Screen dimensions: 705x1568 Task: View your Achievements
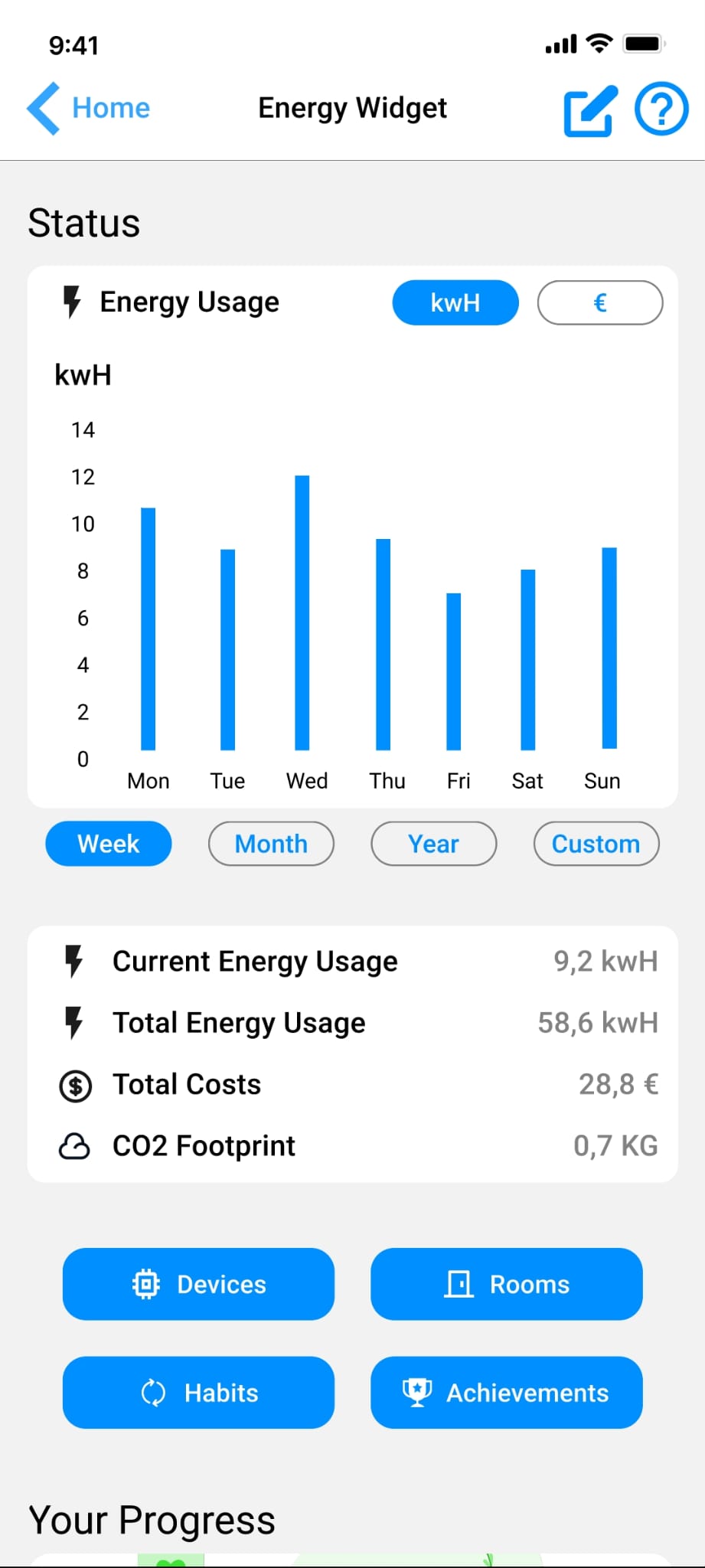coord(507,1393)
